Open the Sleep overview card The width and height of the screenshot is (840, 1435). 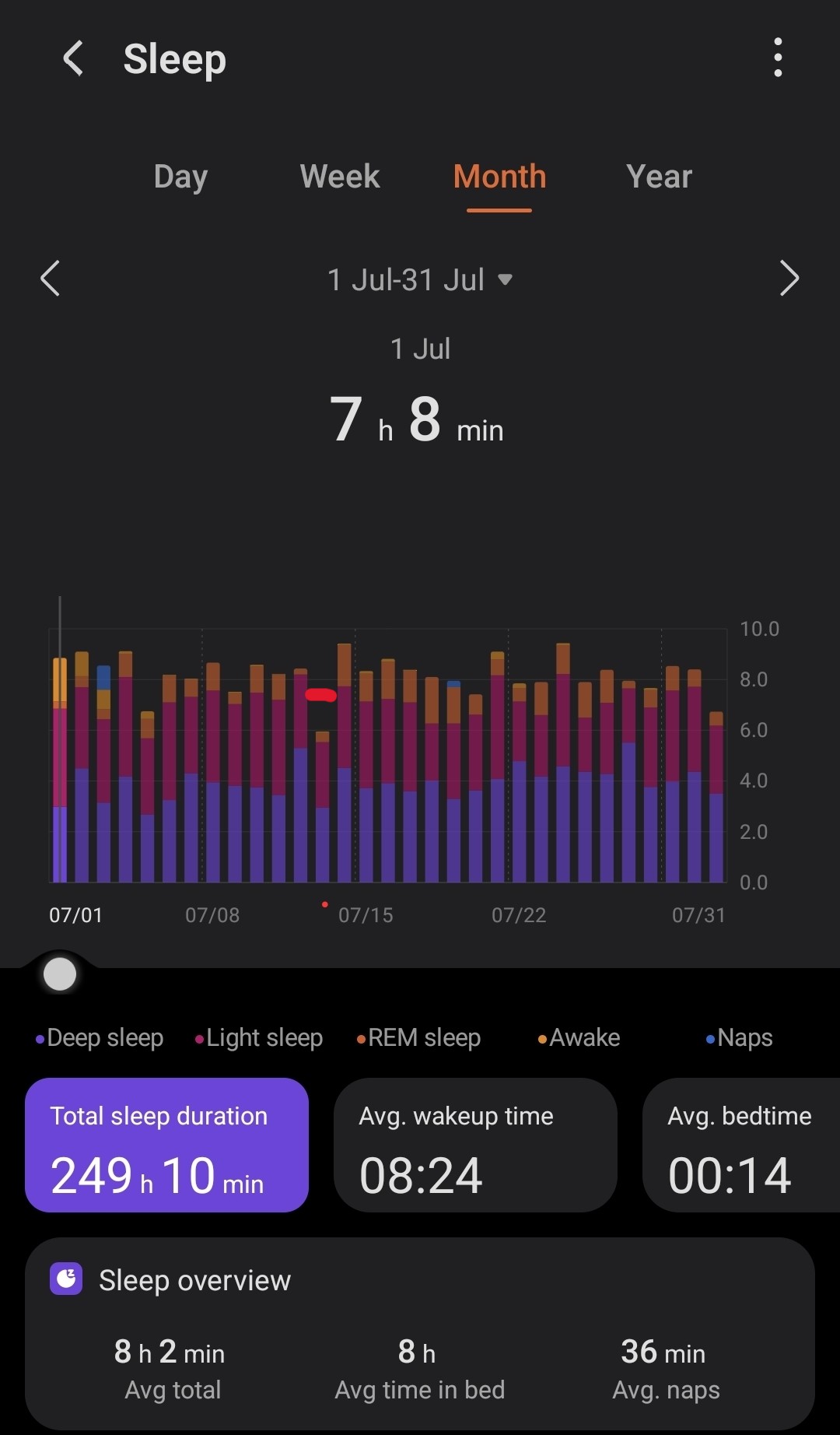(420, 1333)
